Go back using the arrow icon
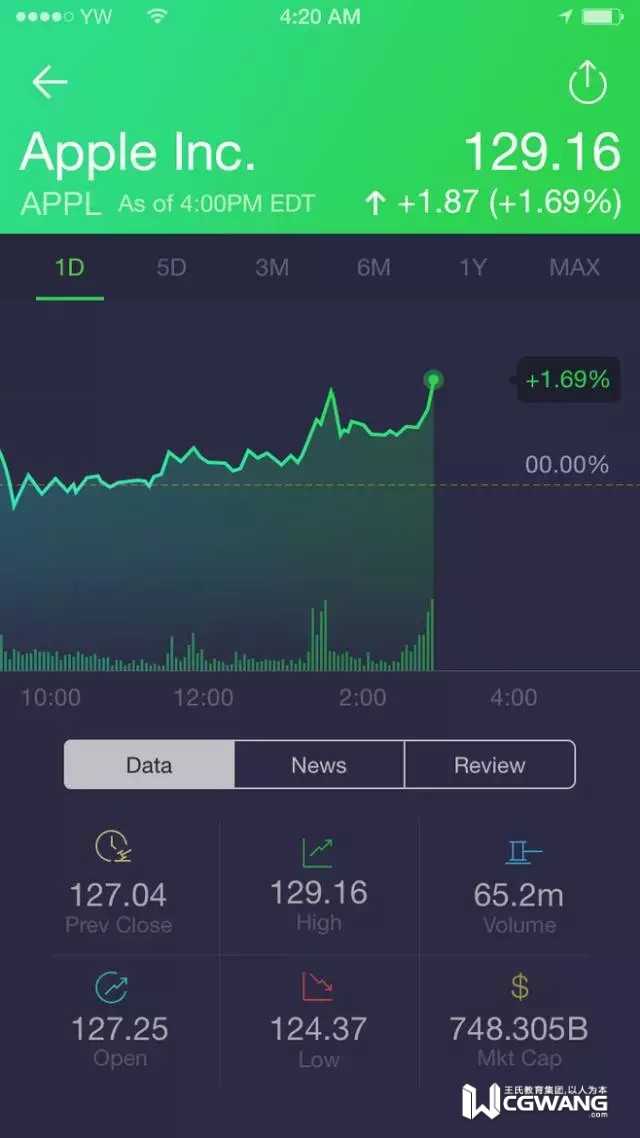Image resolution: width=640 pixels, height=1138 pixels. point(49,82)
